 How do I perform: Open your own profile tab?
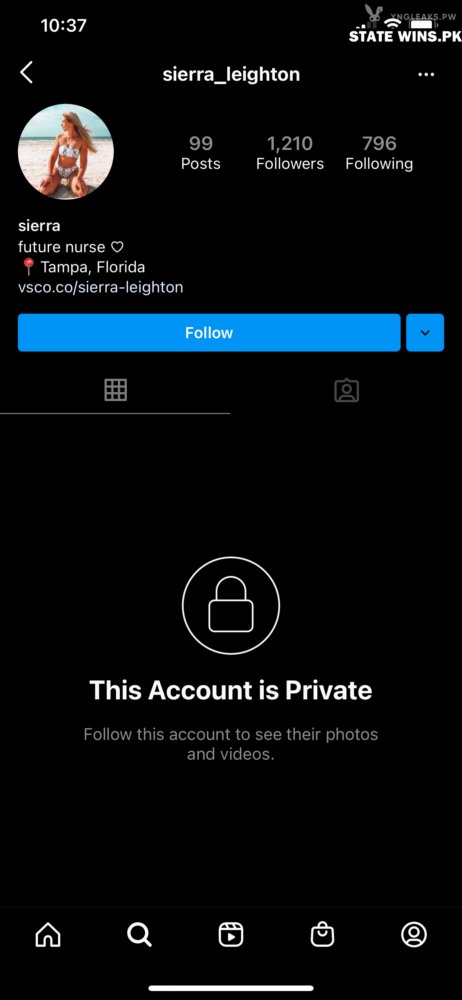pos(414,934)
